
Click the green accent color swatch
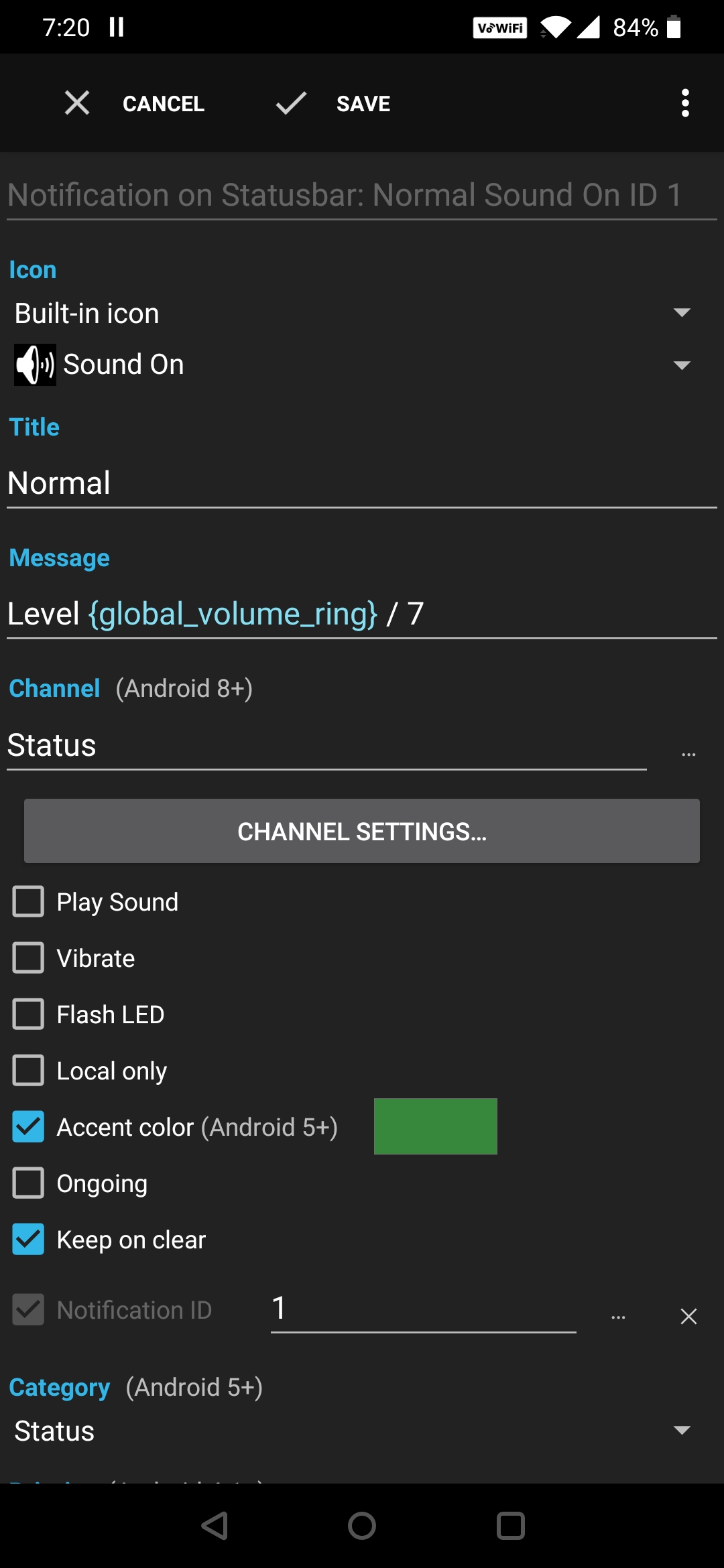(x=434, y=1126)
